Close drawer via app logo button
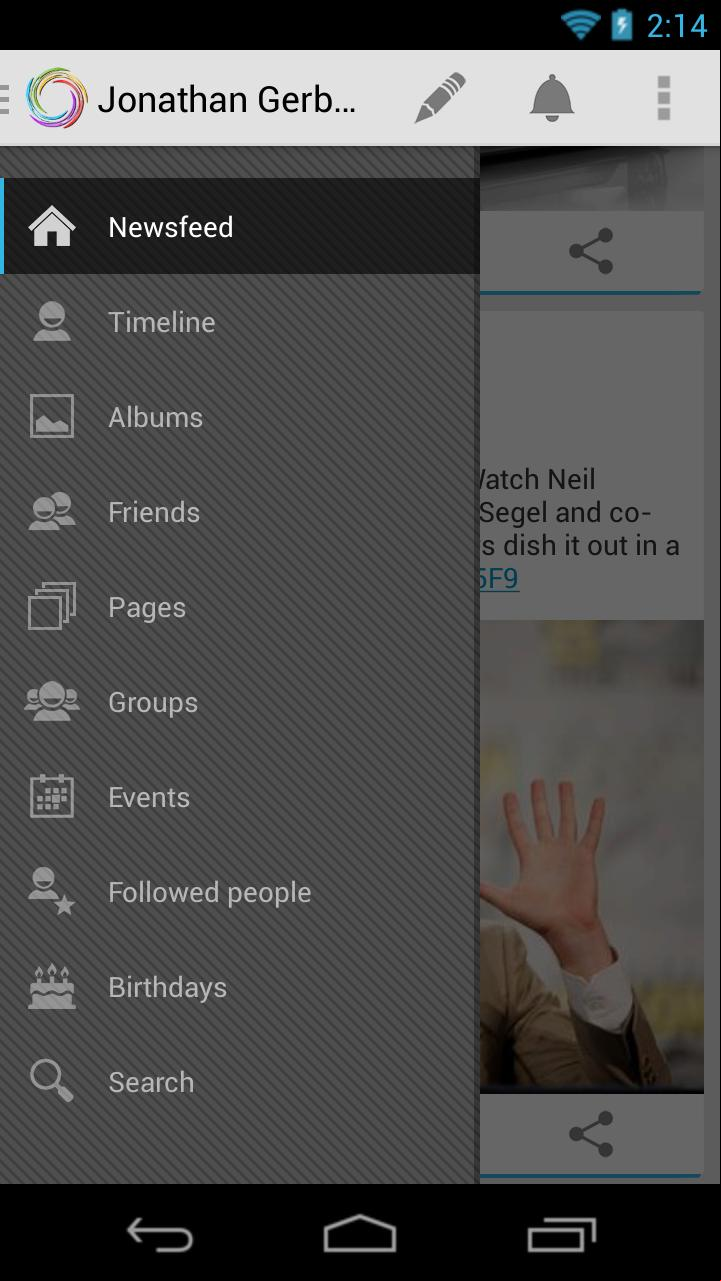The width and height of the screenshot is (721, 1281). pyautogui.click(x=45, y=98)
